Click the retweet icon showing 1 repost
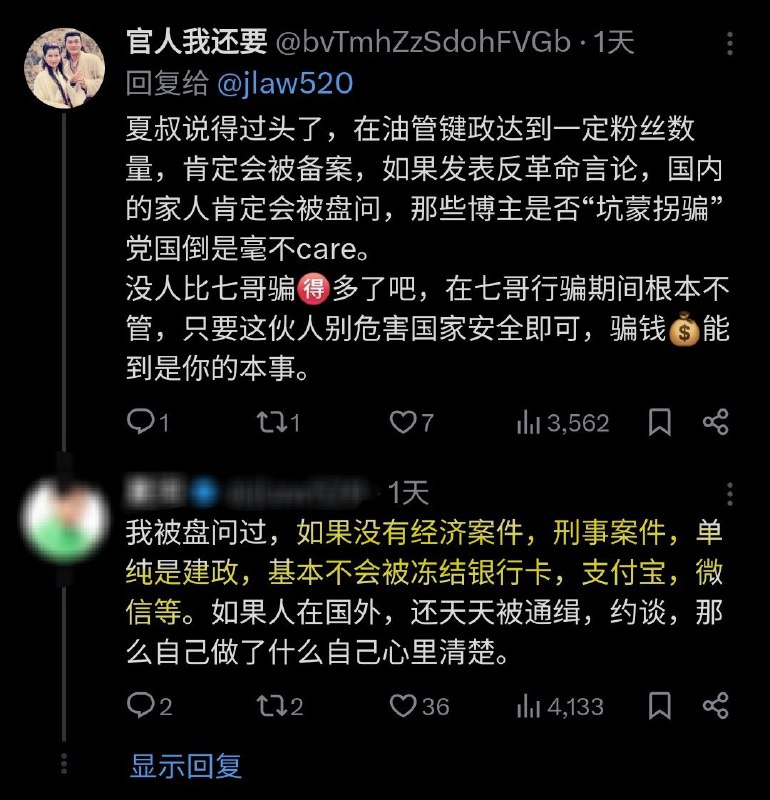Image resolution: width=770 pixels, height=800 pixels. pyautogui.click(x=269, y=423)
